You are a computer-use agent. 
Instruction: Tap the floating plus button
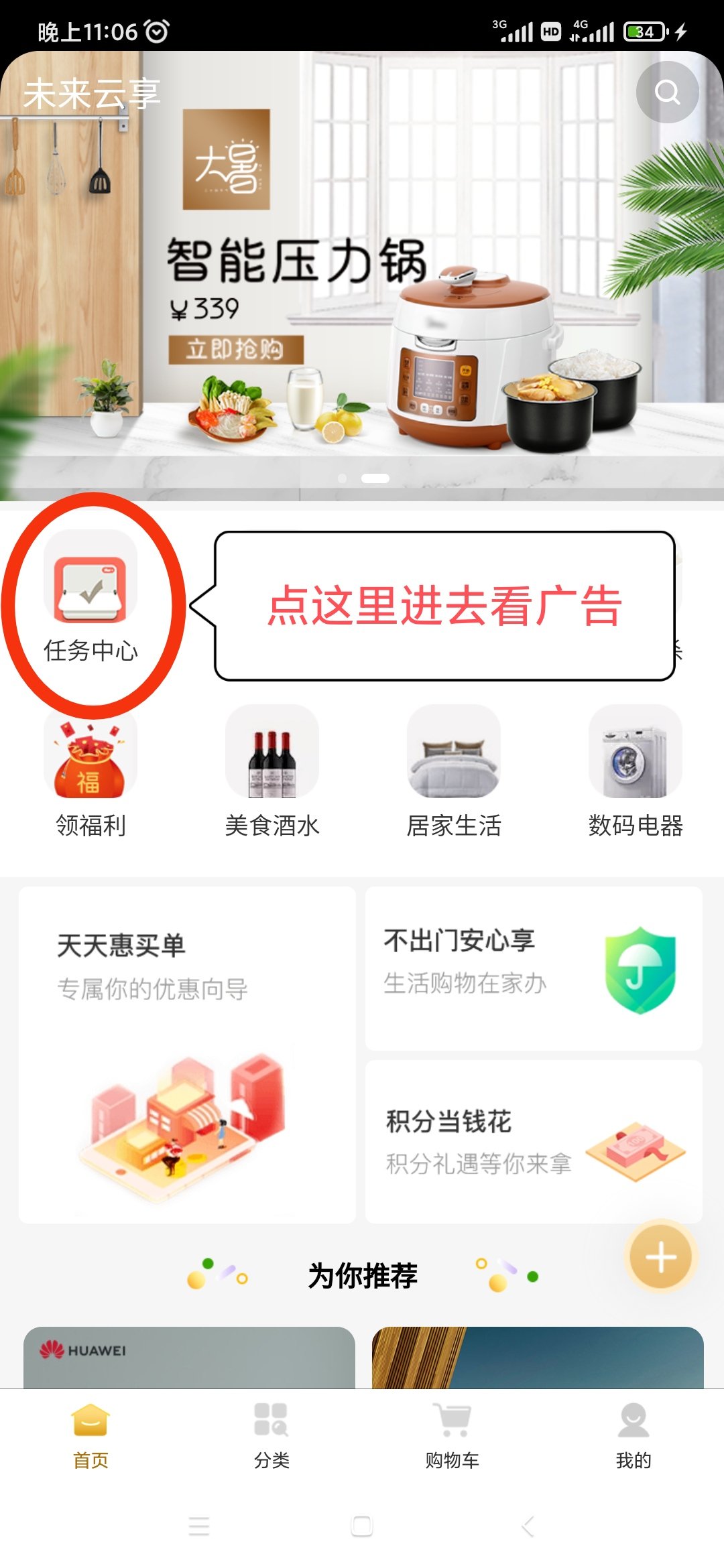tap(660, 1257)
